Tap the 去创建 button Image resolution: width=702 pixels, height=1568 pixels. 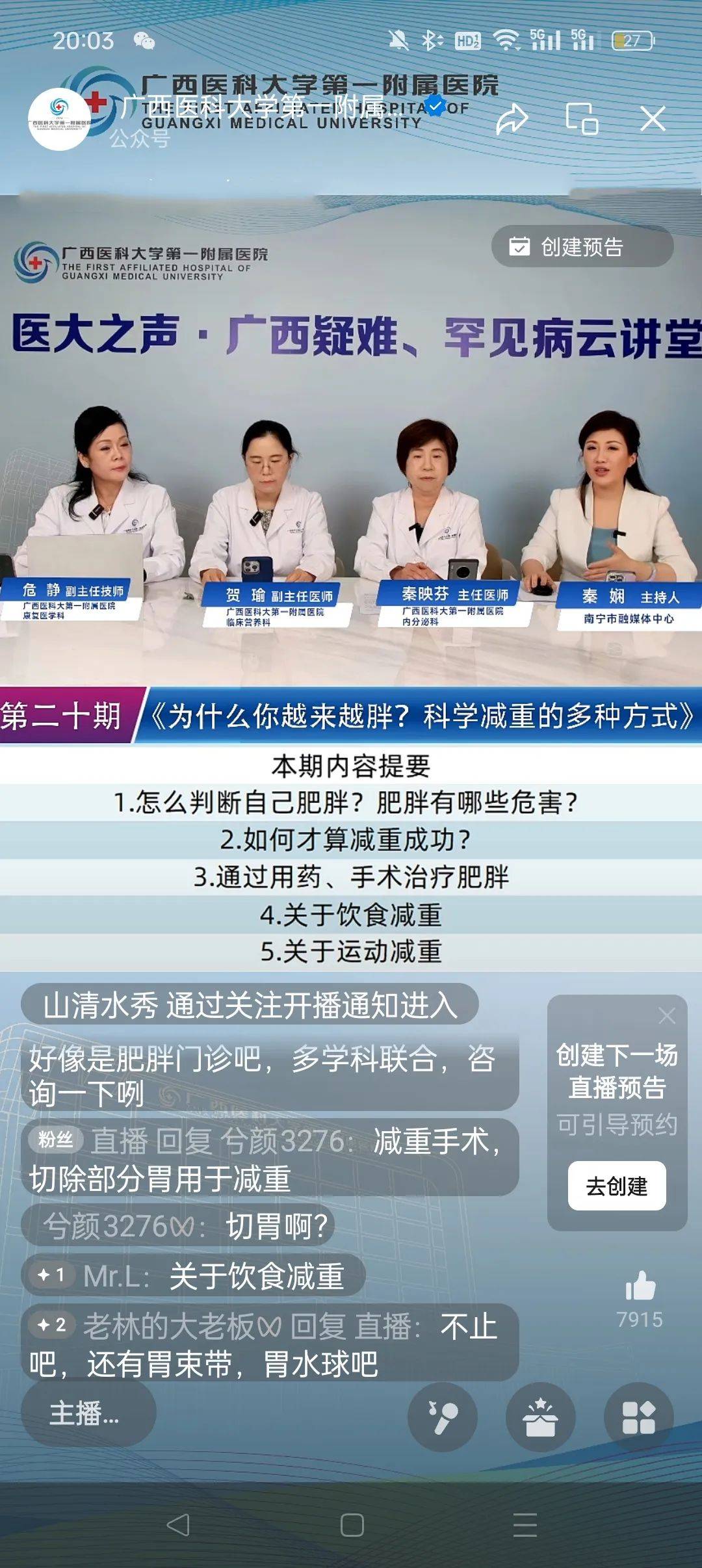pos(617,1186)
